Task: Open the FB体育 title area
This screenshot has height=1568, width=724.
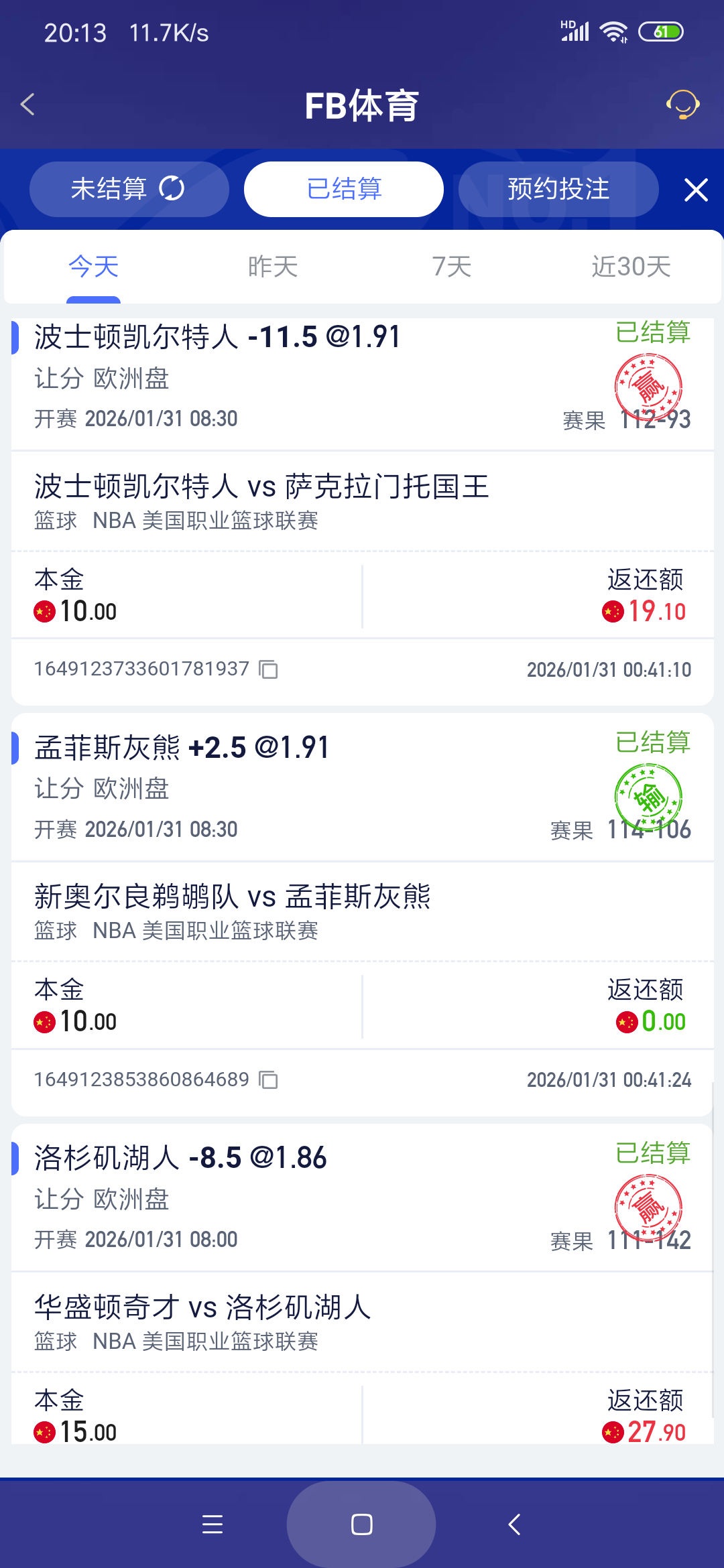Action: 362,105
